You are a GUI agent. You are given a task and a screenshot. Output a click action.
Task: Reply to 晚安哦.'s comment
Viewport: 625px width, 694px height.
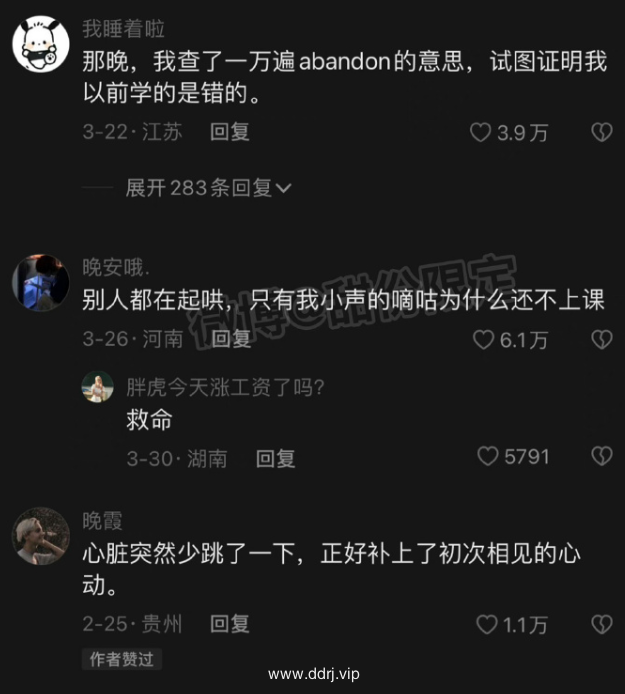(231, 340)
